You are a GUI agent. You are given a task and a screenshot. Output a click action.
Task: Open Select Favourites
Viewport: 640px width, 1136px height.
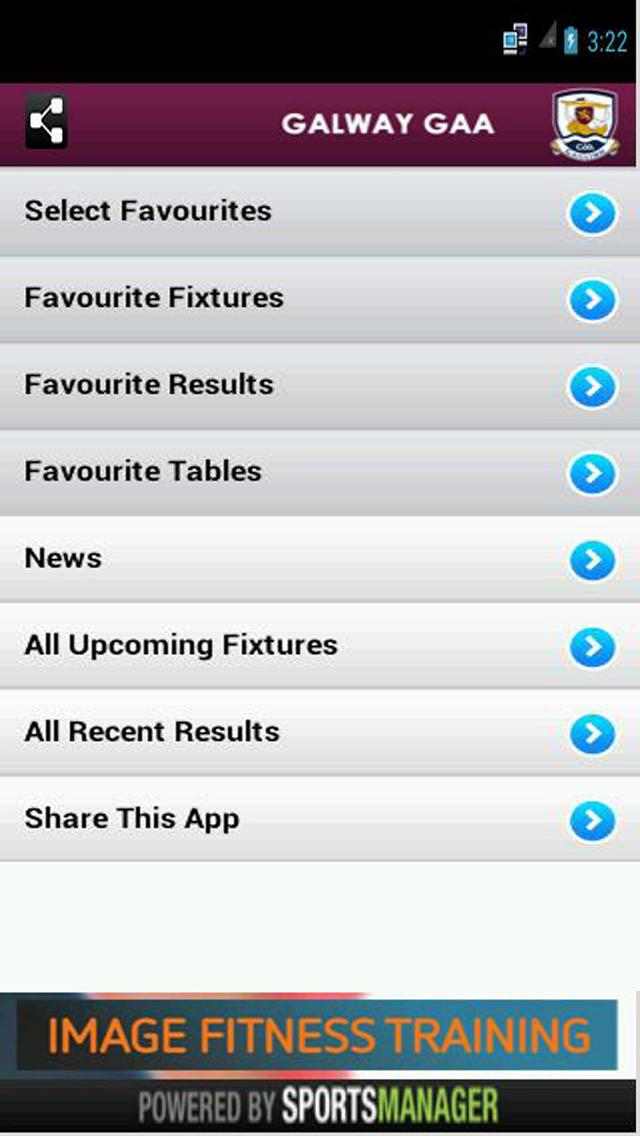point(318,212)
